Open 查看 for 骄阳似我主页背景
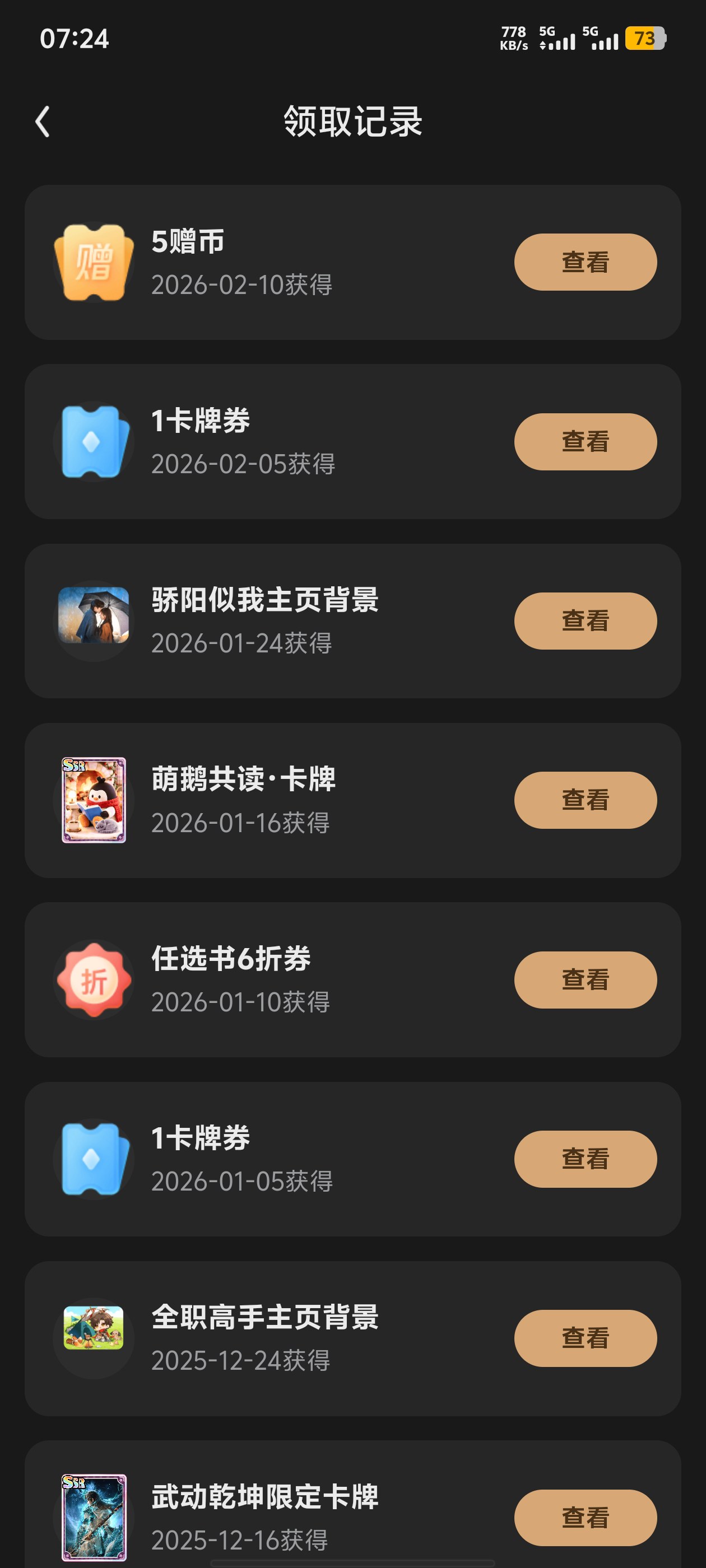The width and height of the screenshot is (706, 1568). (585, 621)
